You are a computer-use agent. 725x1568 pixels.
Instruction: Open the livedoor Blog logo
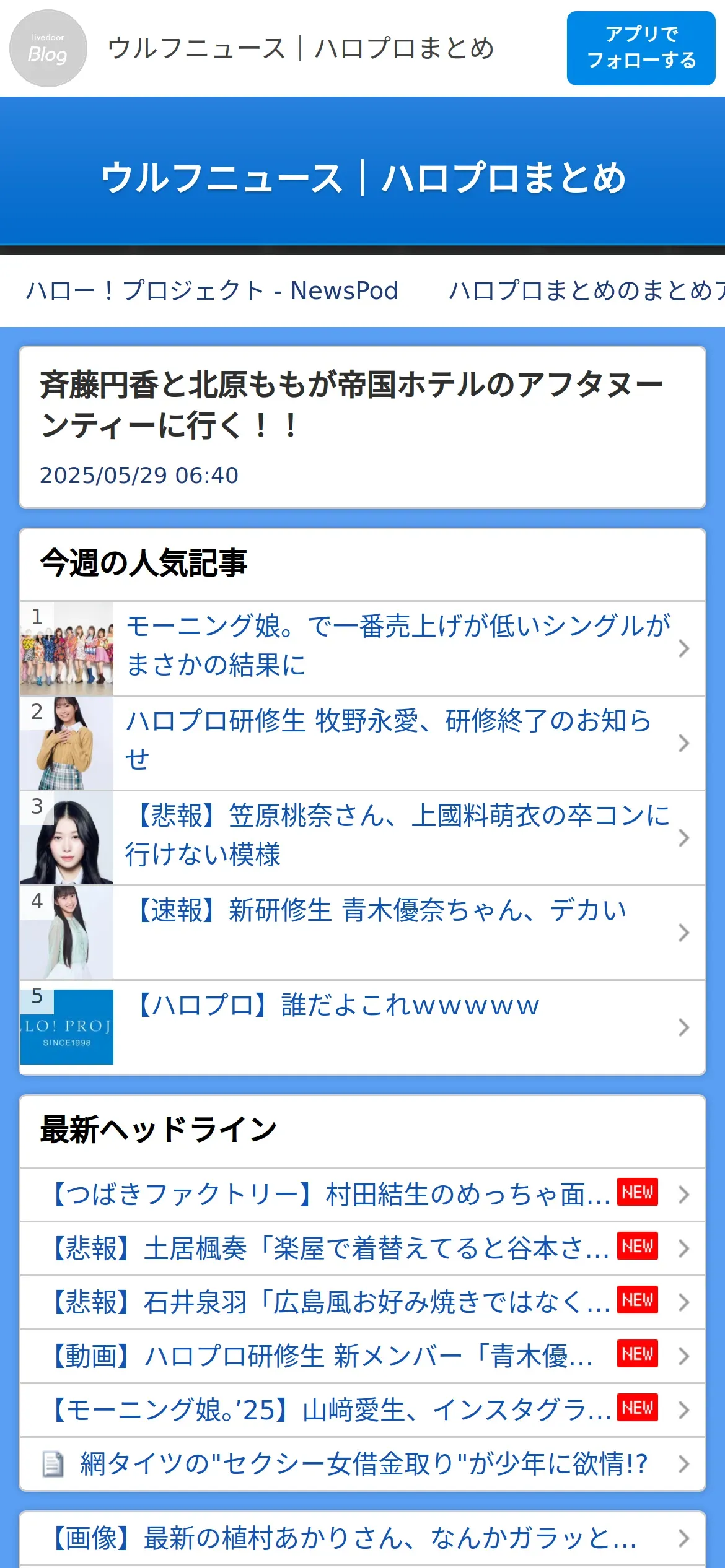click(x=48, y=48)
